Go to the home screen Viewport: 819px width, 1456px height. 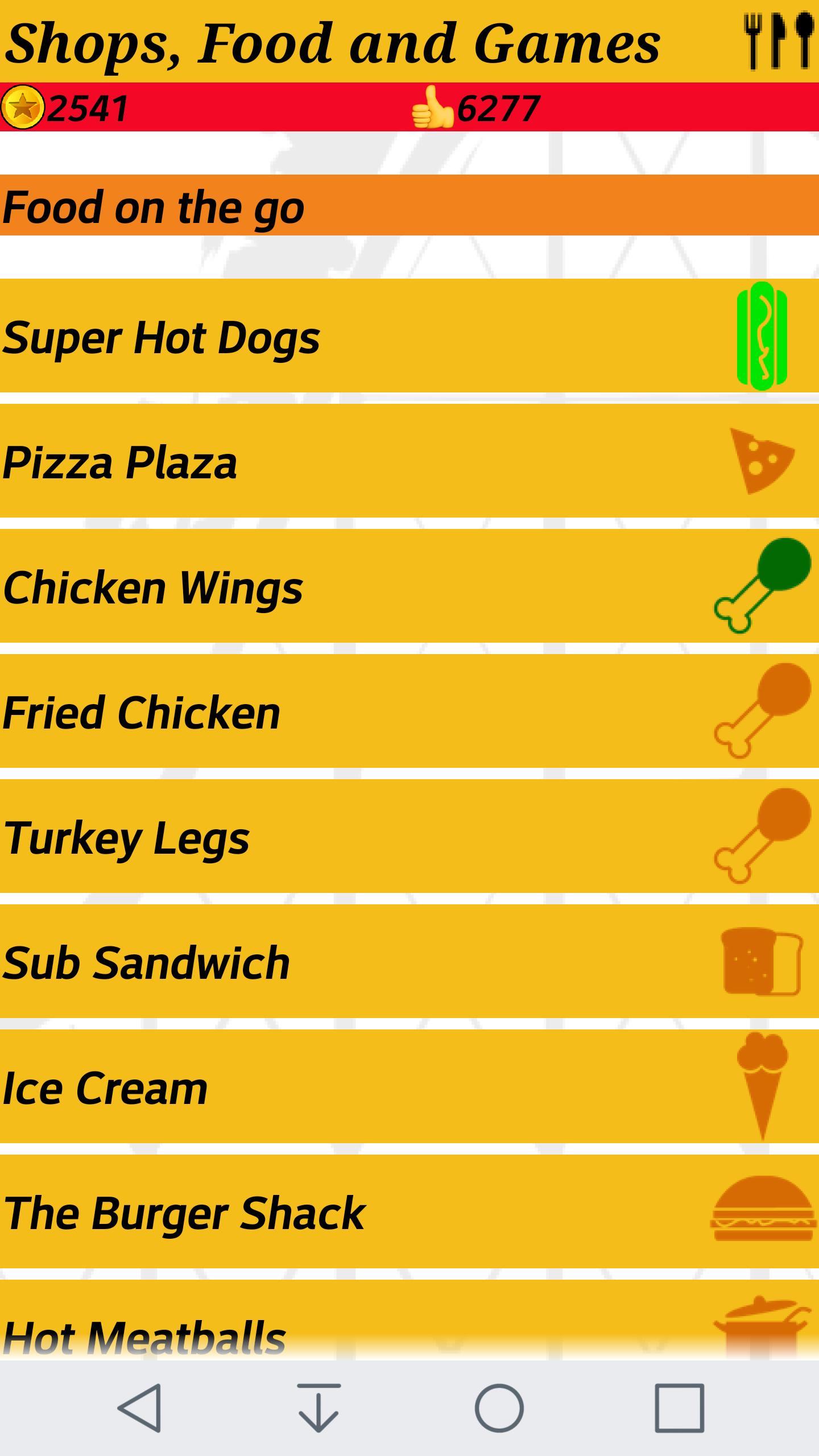tap(499, 1408)
